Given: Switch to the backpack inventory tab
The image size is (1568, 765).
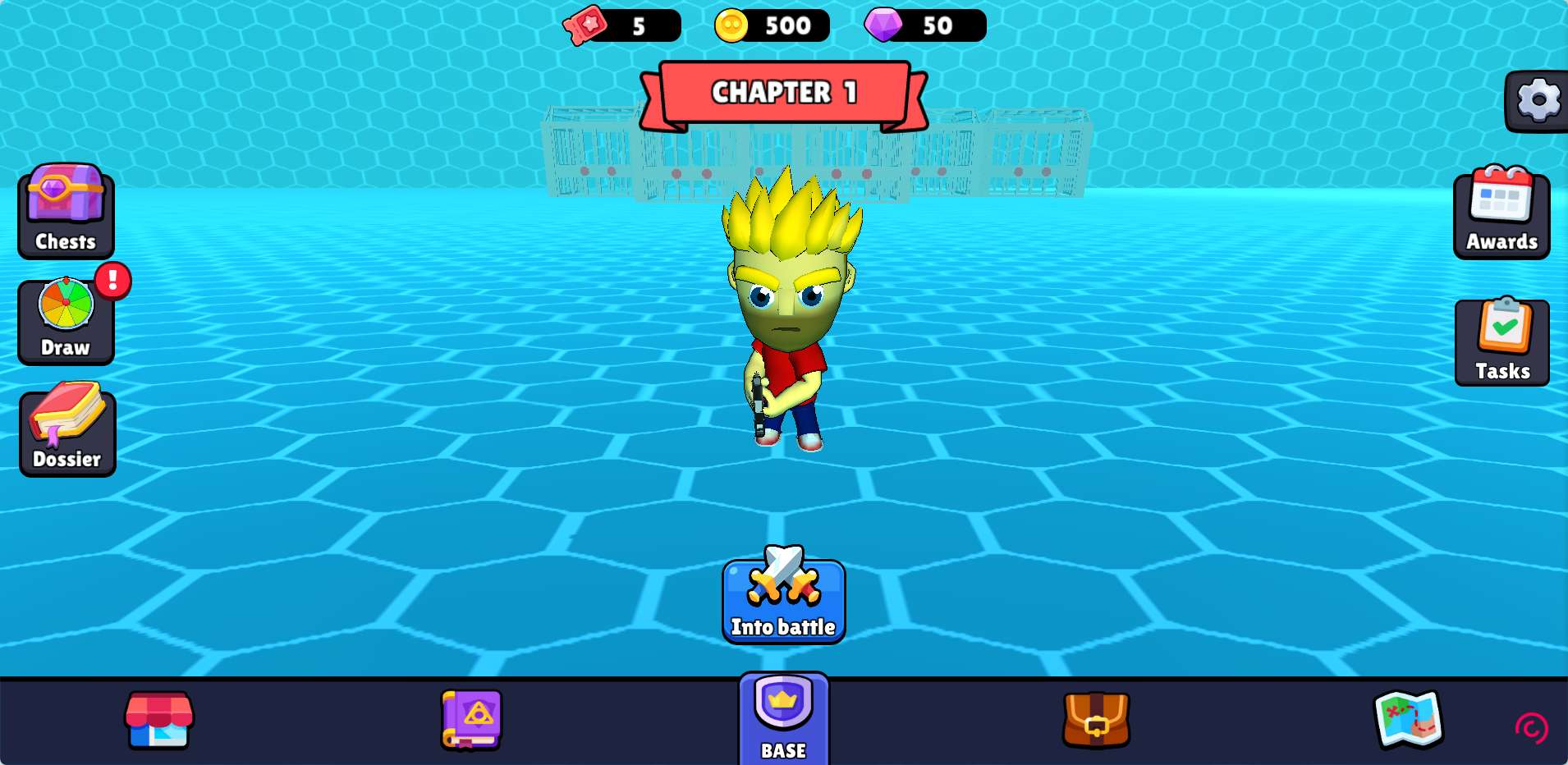Looking at the screenshot, I should [x=1096, y=720].
